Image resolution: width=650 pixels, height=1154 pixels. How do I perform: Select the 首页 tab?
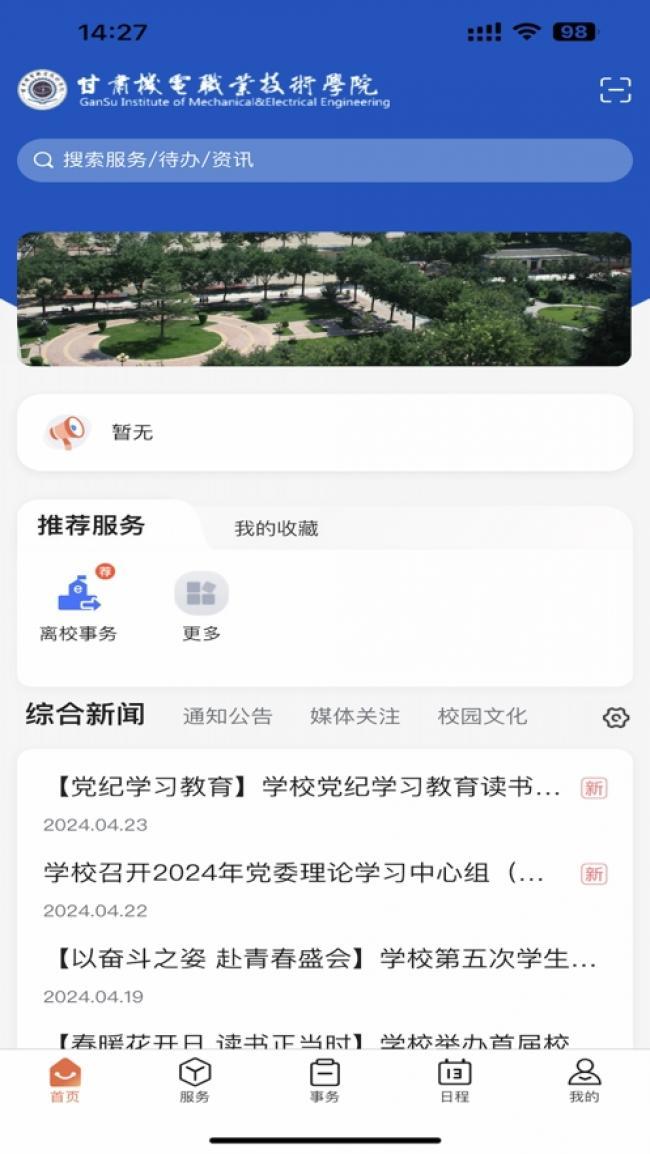click(65, 1080)
